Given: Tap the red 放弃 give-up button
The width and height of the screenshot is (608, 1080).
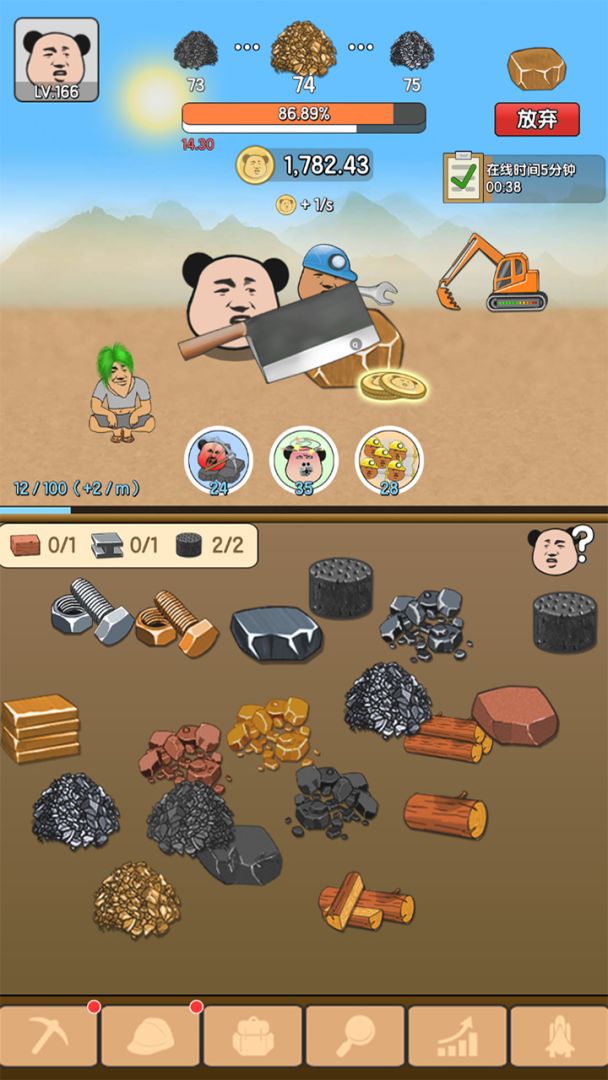Looking at the screenshot, I should coord(537,119).
